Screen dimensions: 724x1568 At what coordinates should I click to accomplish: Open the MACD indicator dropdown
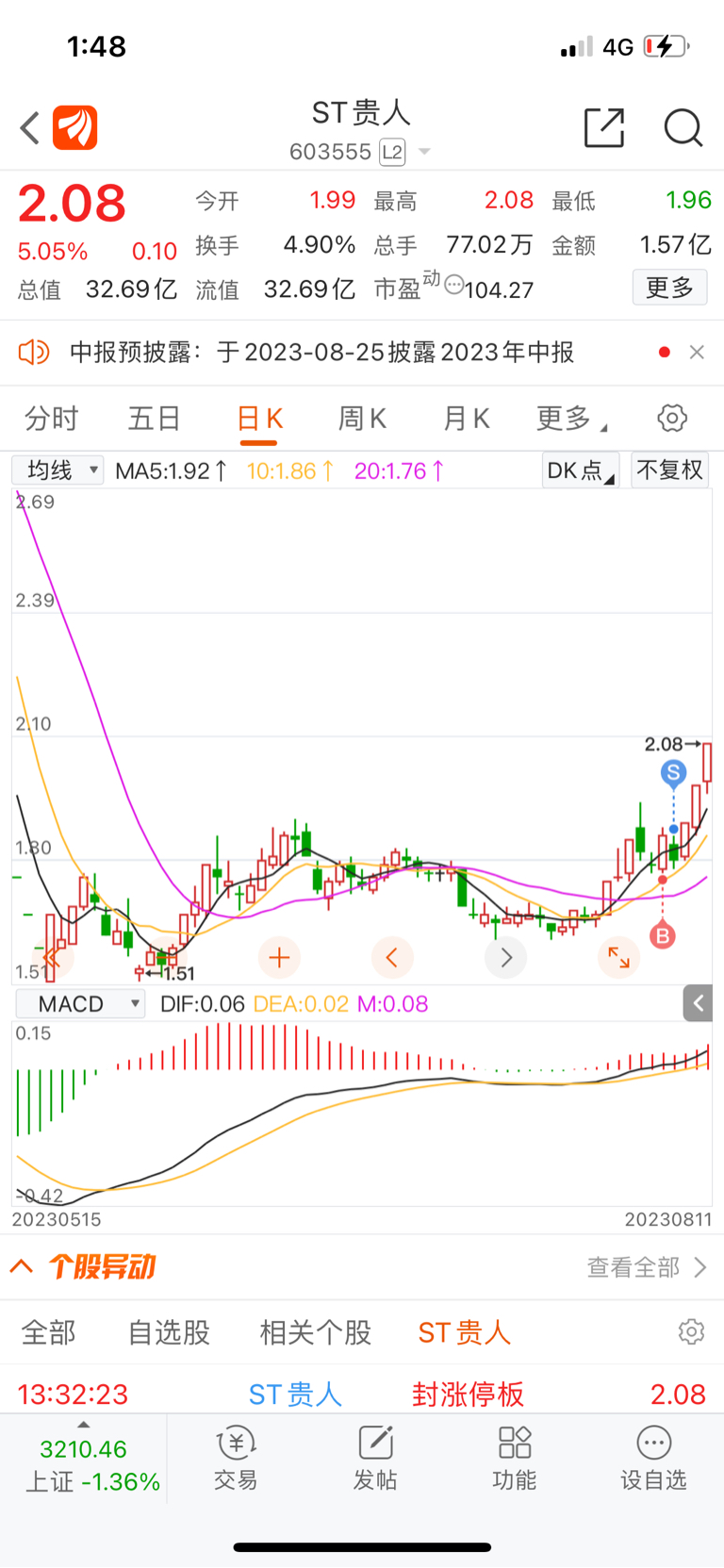pyautogui.click(x=80, y=1004)
